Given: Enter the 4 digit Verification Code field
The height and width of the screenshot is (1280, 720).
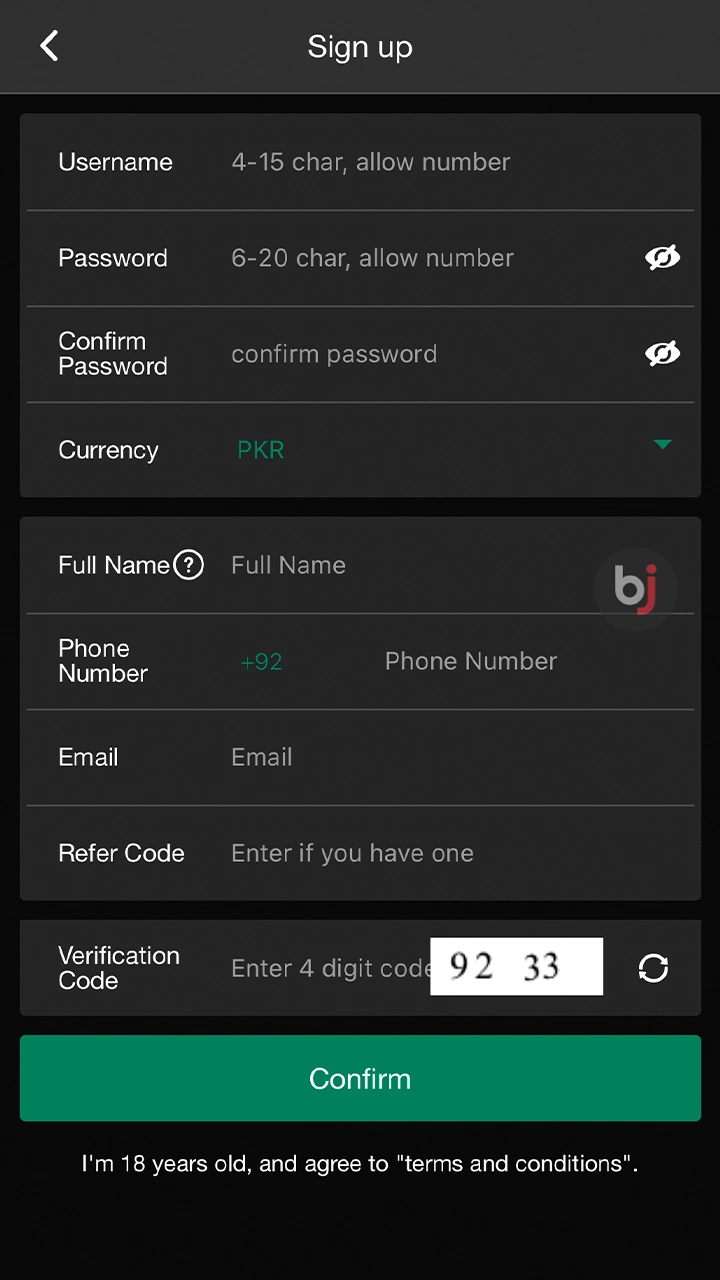Looking at the screenshot, I should pyautogui.click(x=328, y=968).
